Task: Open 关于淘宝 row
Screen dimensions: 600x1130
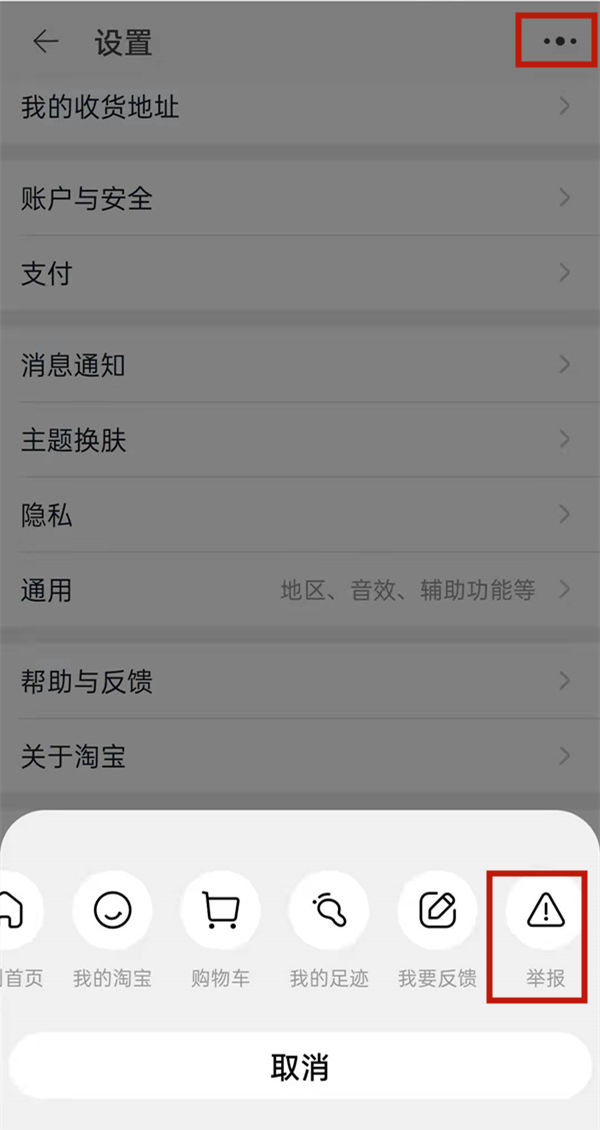Action: [300, 757]
